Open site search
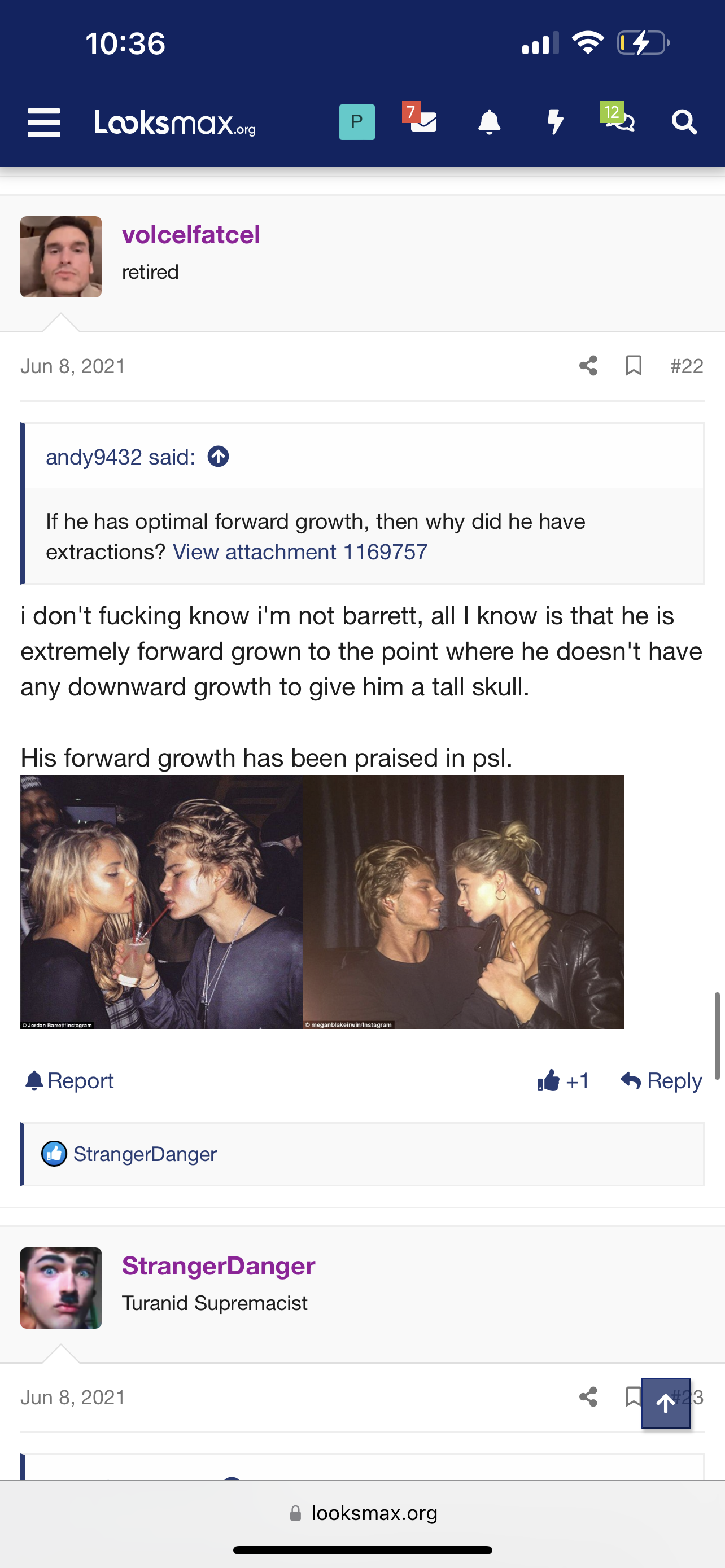The image size is (725, 1568). click(684, 122)
